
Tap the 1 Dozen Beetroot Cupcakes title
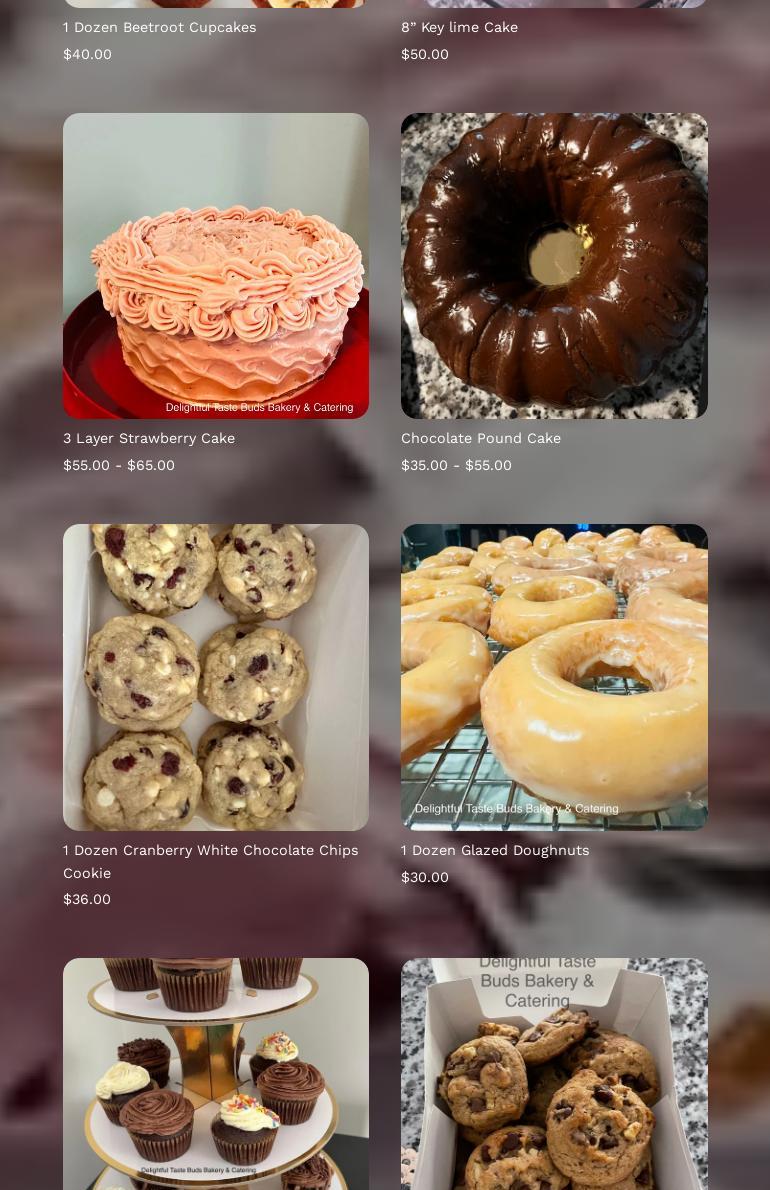click(x=160, y=27)
